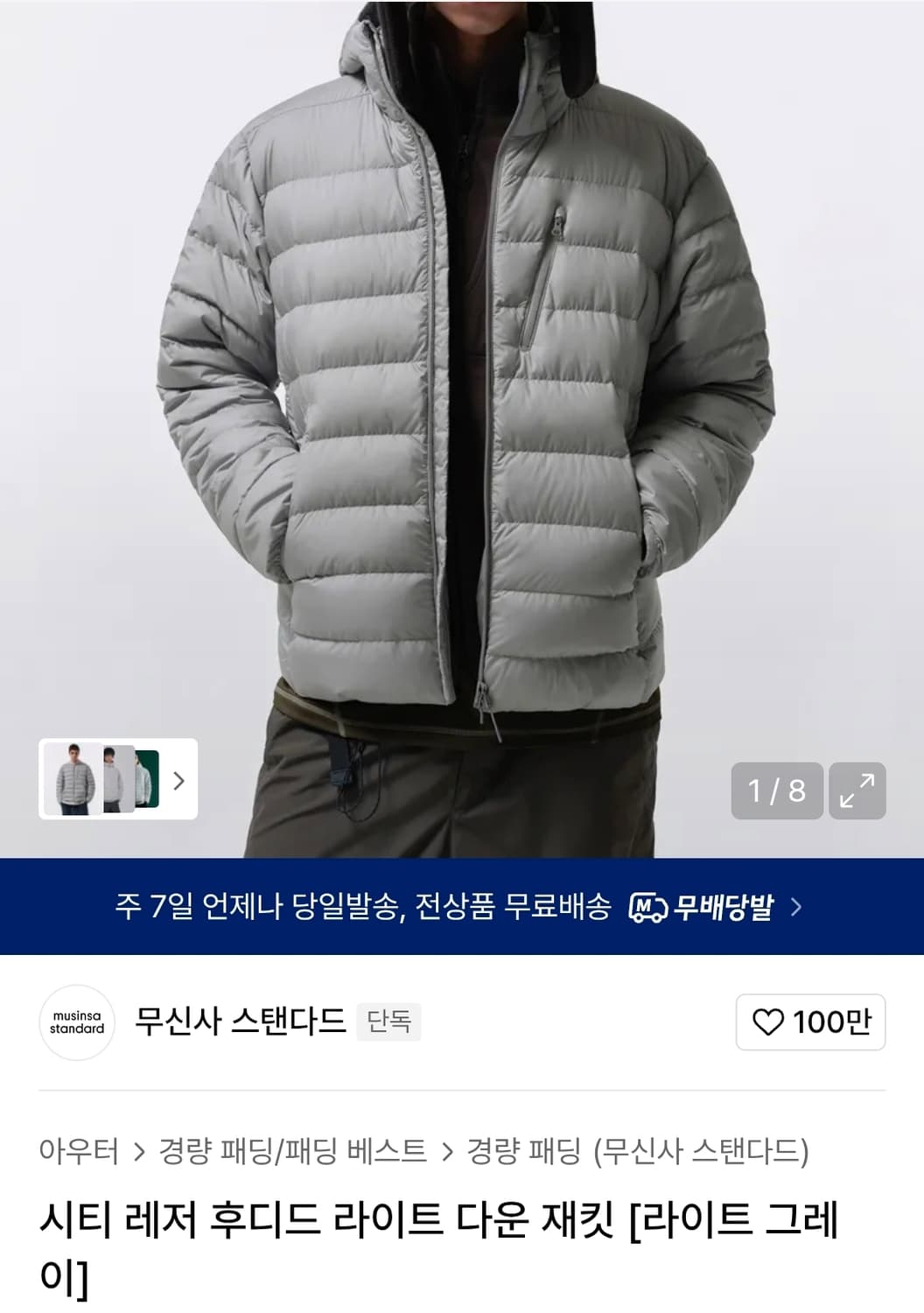Image resolution: width=924 pixels, height=1313 pixels.
Task: Tap the chevron beside 무배당발 banner text
Action: click(796, 909)
